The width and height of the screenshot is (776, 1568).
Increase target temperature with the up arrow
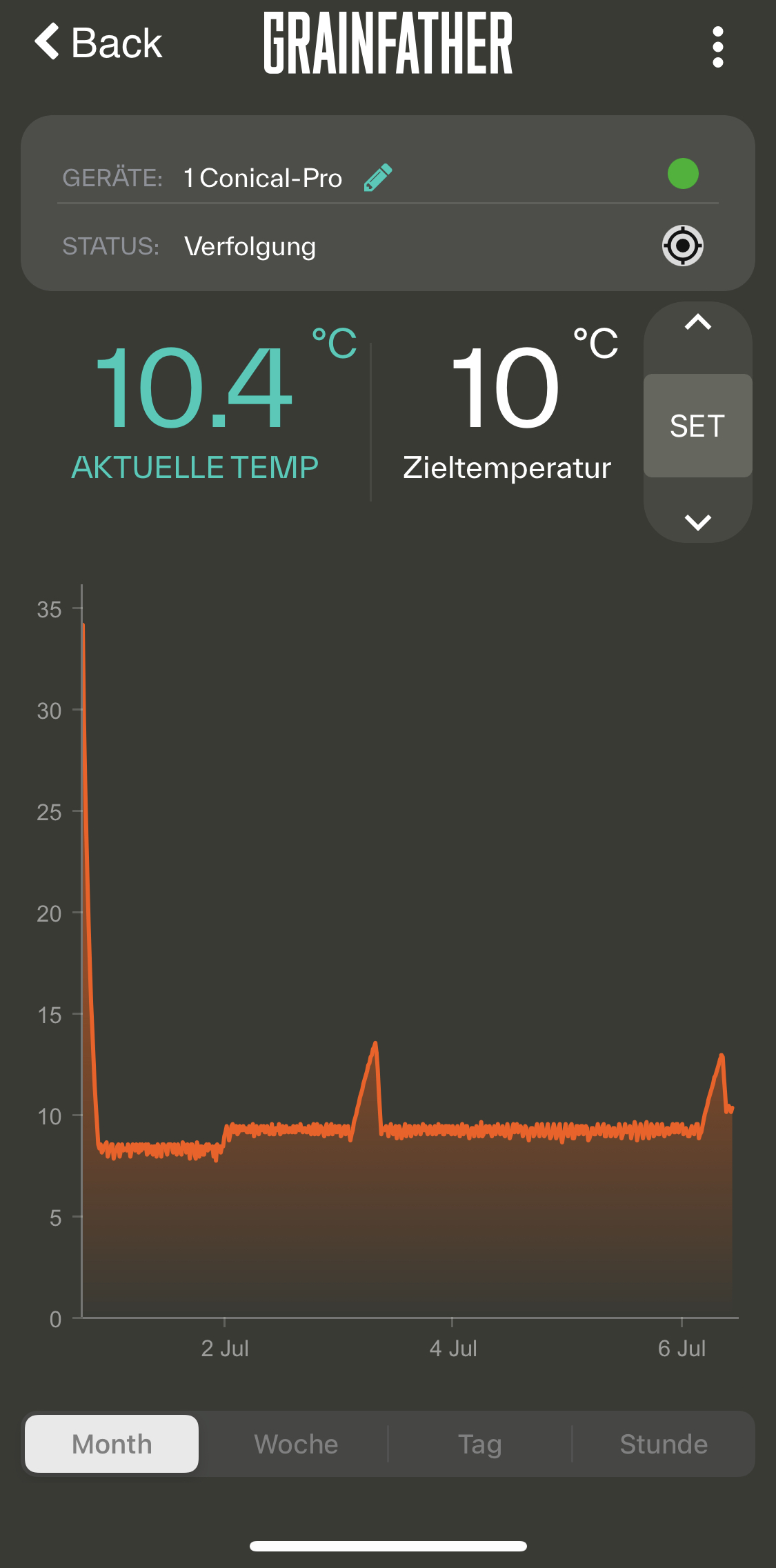click(697, 324)
